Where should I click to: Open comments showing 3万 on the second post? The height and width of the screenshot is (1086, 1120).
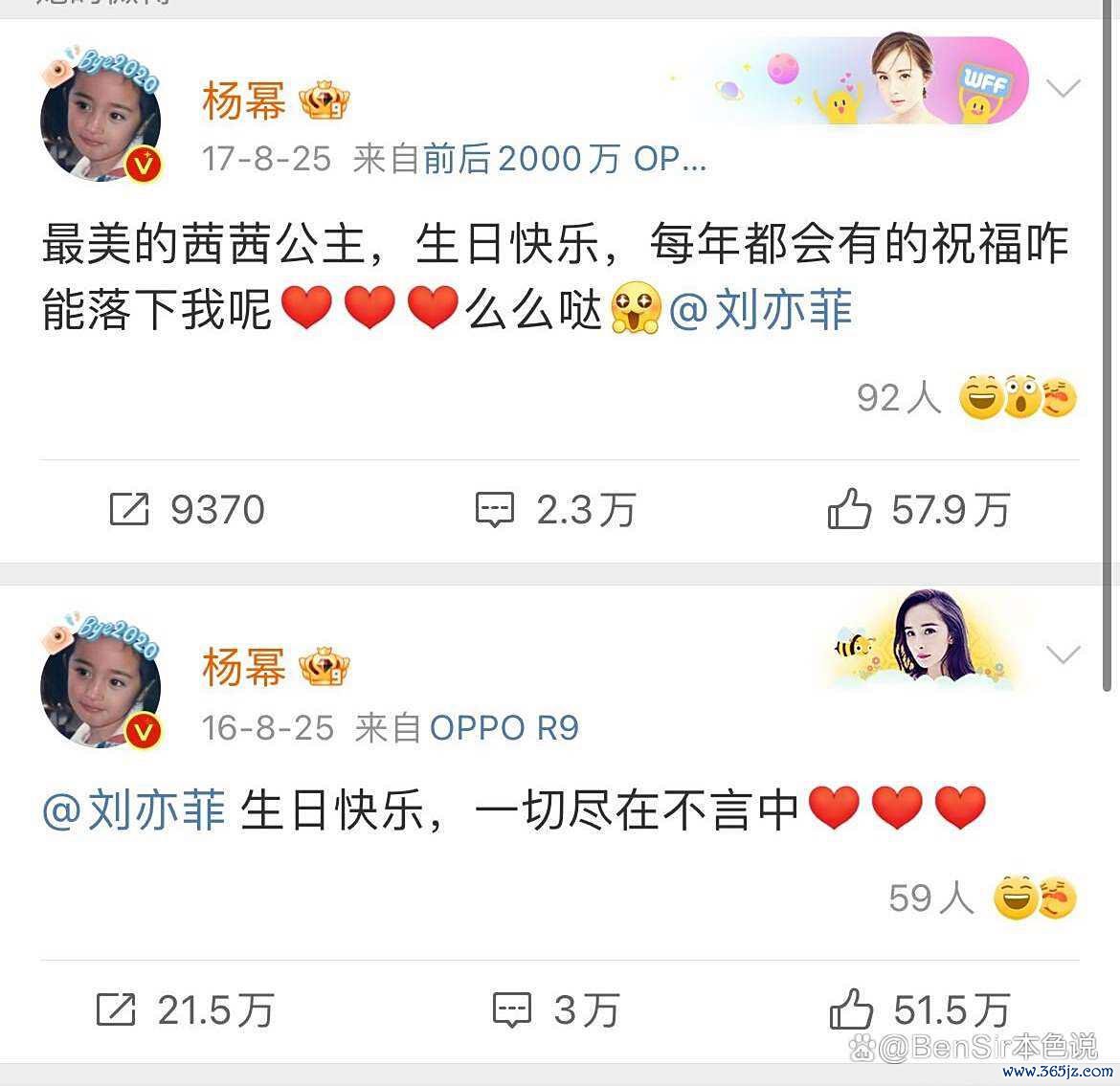(556, 1010)
